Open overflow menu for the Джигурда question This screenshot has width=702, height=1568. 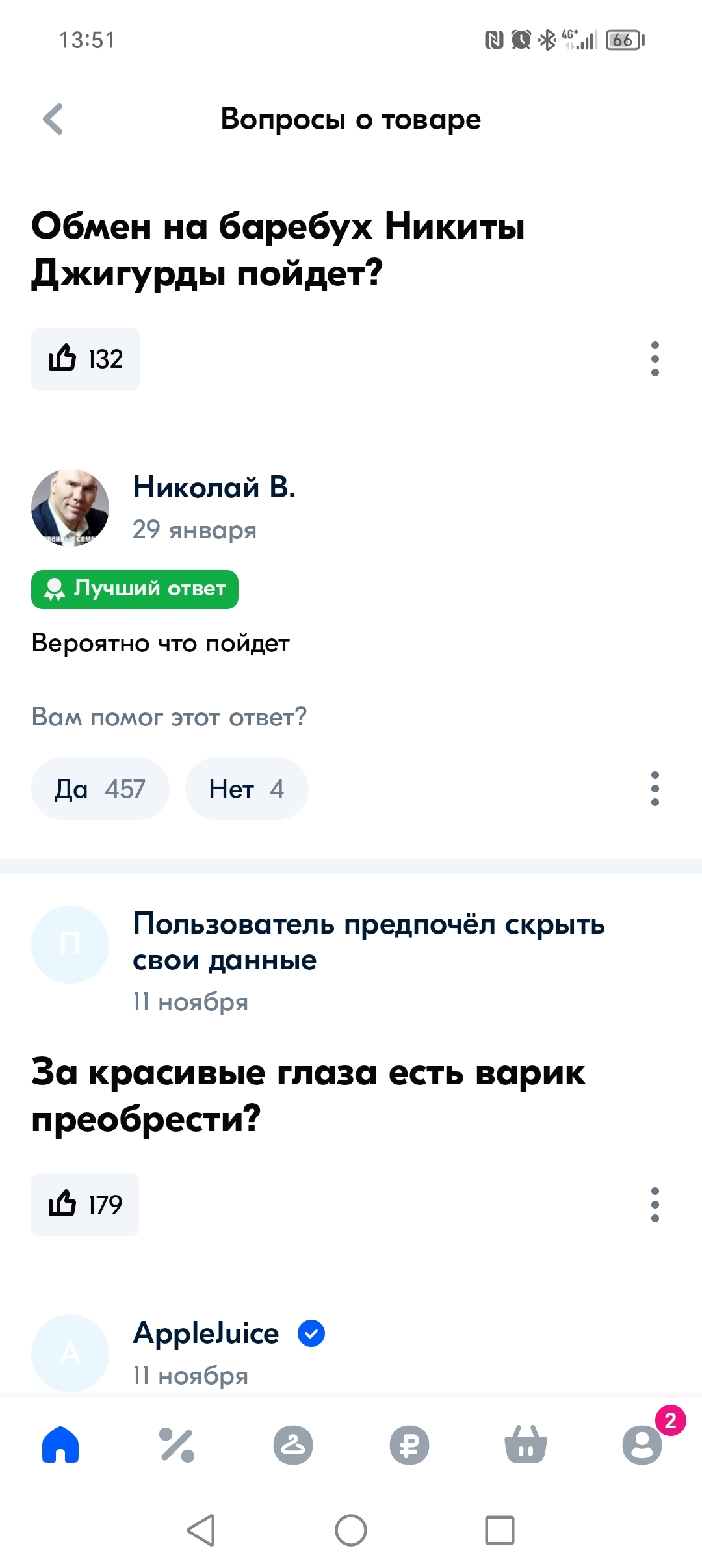click(x=655, y=359)
